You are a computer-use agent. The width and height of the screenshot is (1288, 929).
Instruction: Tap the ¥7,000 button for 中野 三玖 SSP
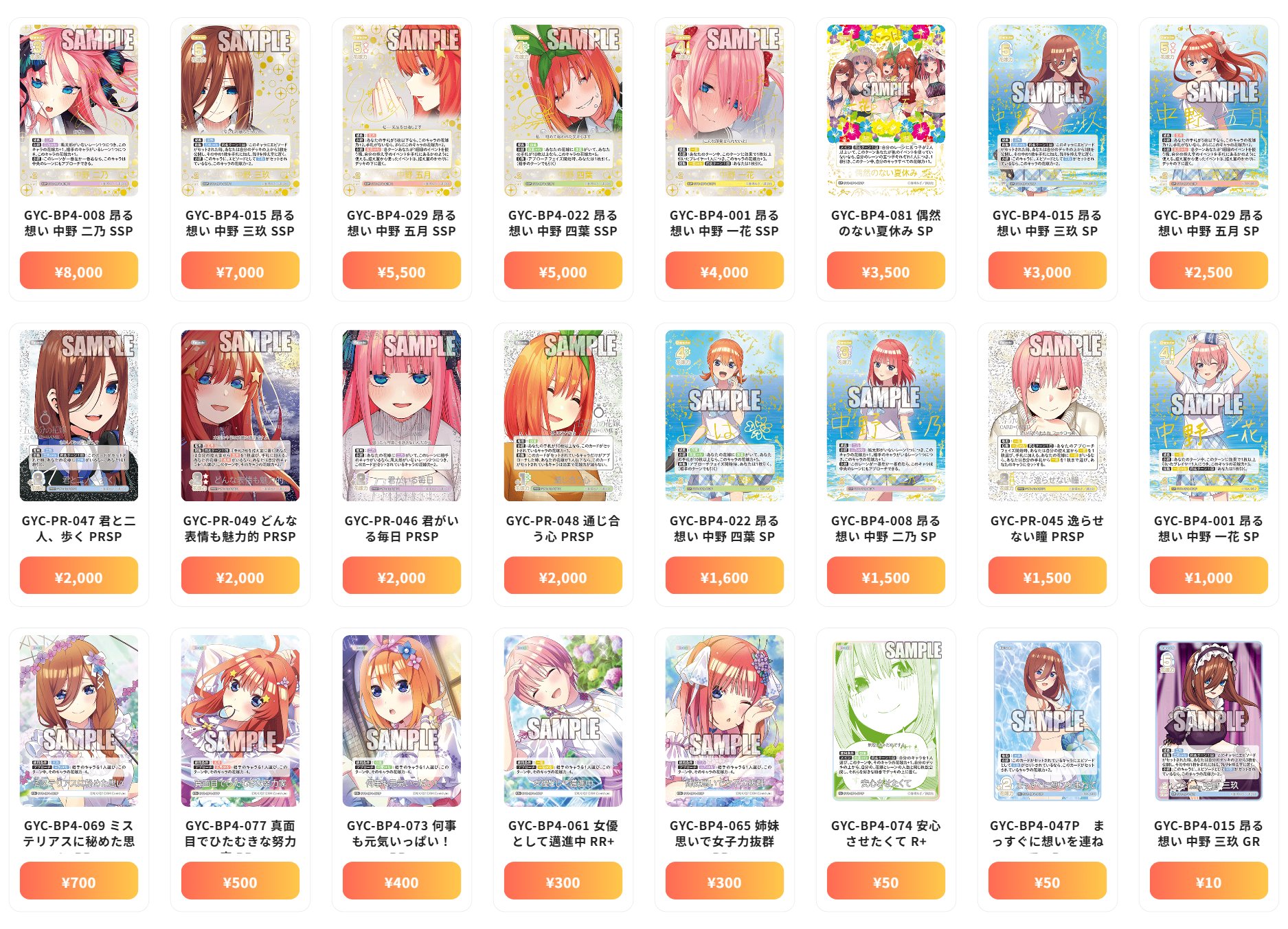(240, 271)
